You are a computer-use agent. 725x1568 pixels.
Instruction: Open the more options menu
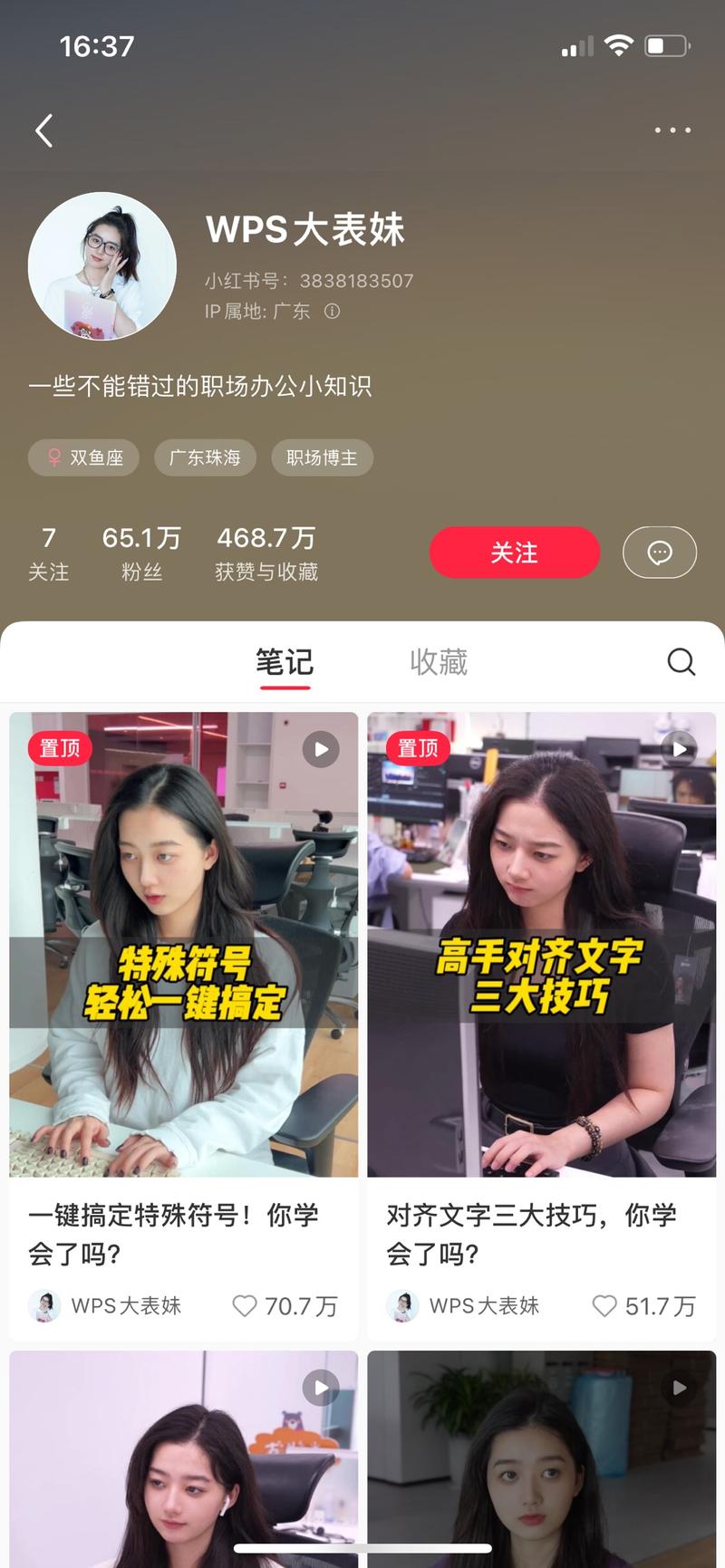[671, 130]
